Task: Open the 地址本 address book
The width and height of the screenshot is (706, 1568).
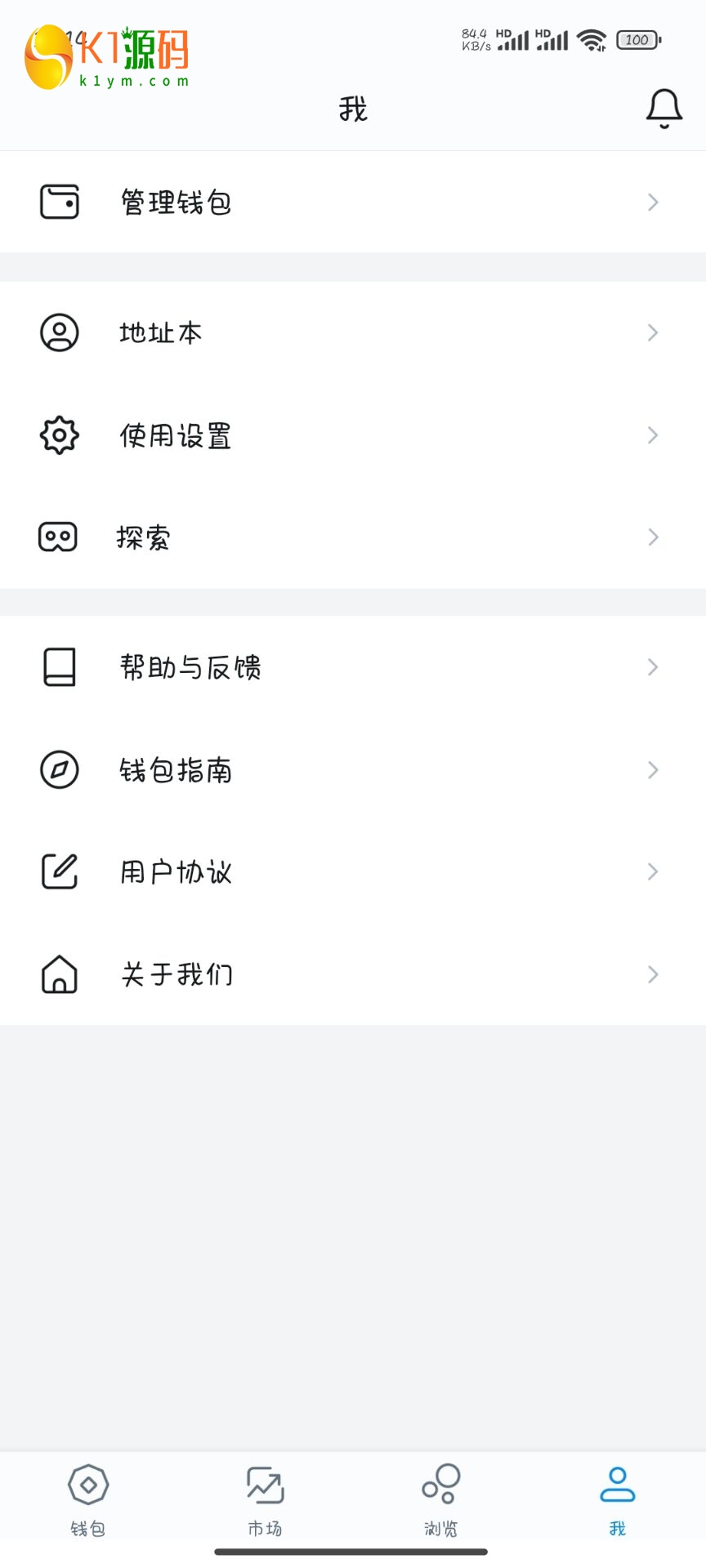Action: (x=353, y=332)
